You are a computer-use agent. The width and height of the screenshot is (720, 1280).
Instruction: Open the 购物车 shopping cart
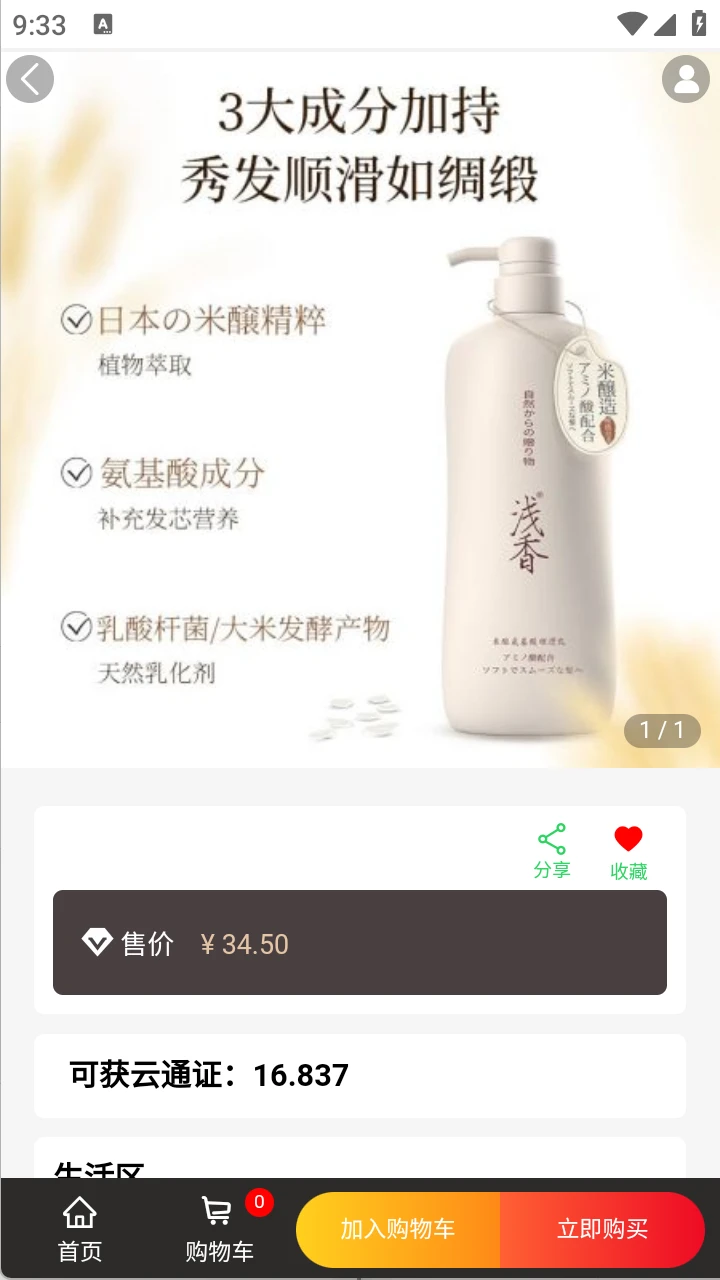click(x=219, y=1230)
